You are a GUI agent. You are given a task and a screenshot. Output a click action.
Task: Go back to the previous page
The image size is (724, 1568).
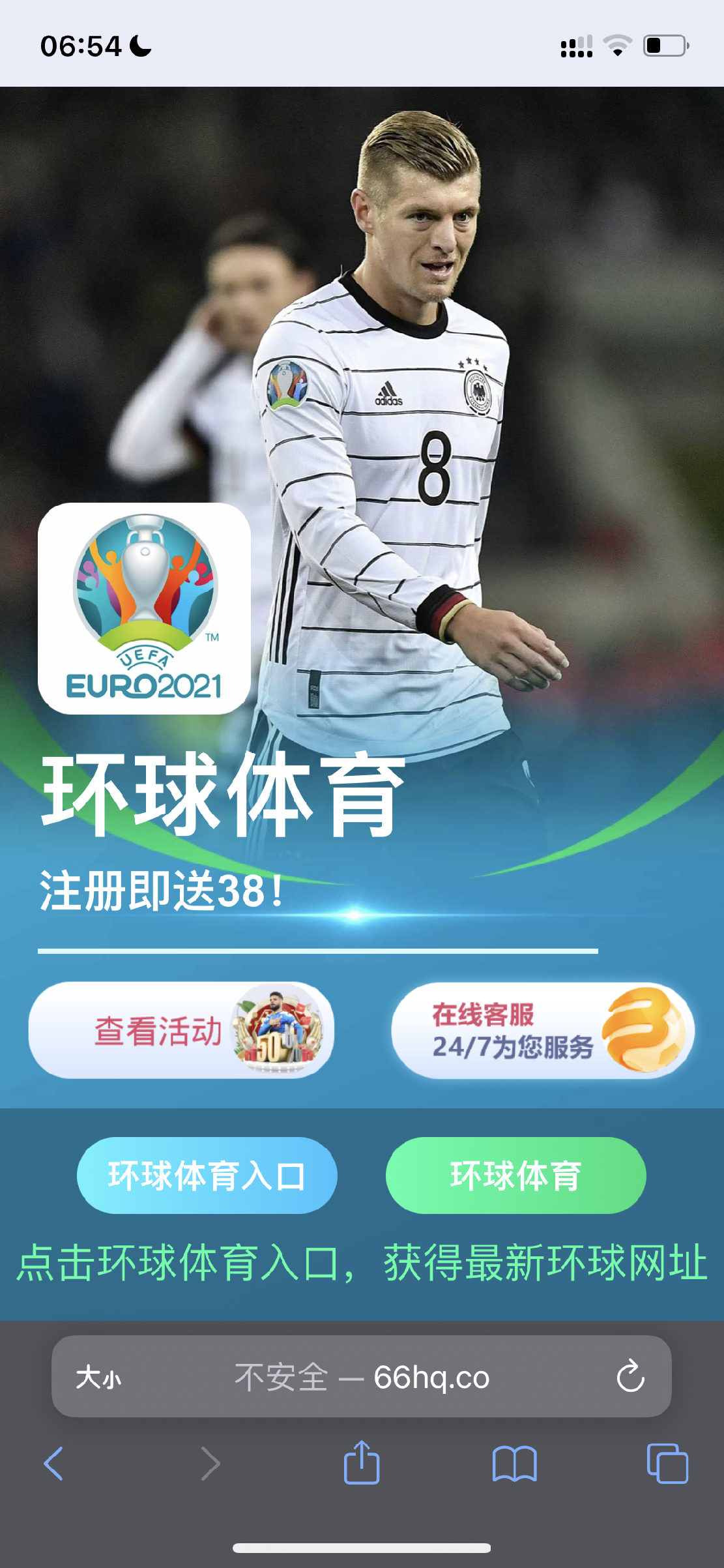click(x=53, y=1464)
